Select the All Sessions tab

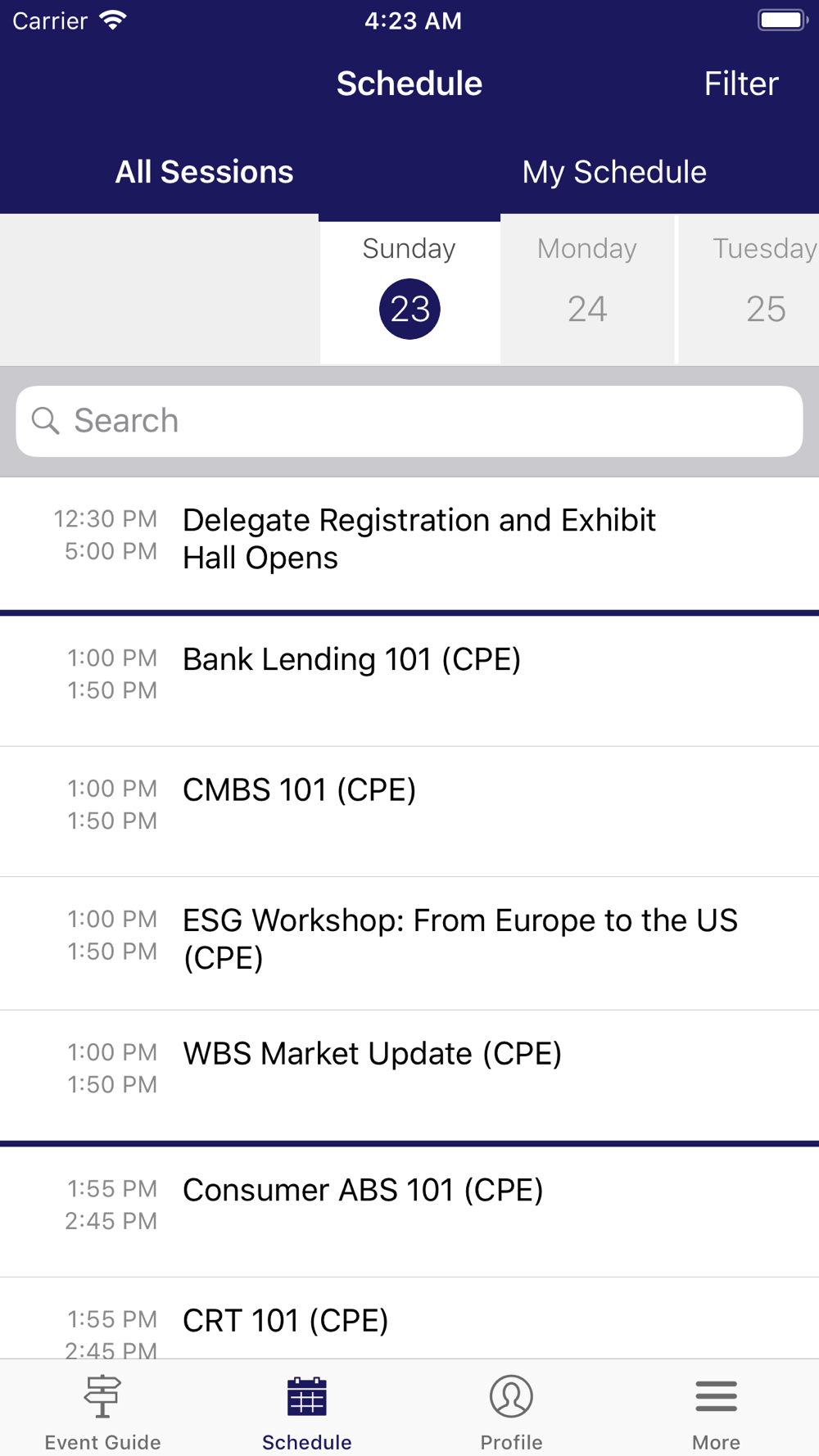coord(204,172)
